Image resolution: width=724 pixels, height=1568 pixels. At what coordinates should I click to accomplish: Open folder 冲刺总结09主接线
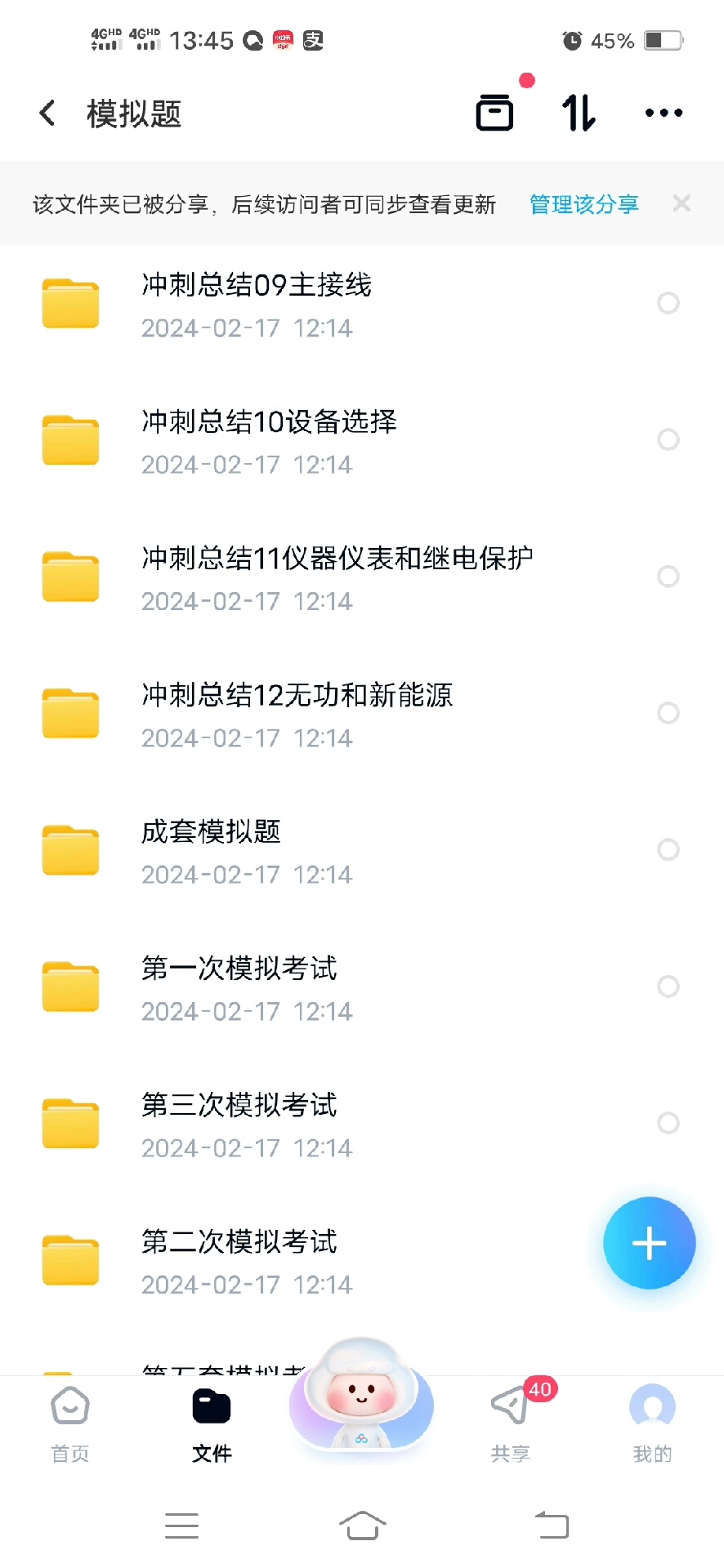tap(257, 304)
